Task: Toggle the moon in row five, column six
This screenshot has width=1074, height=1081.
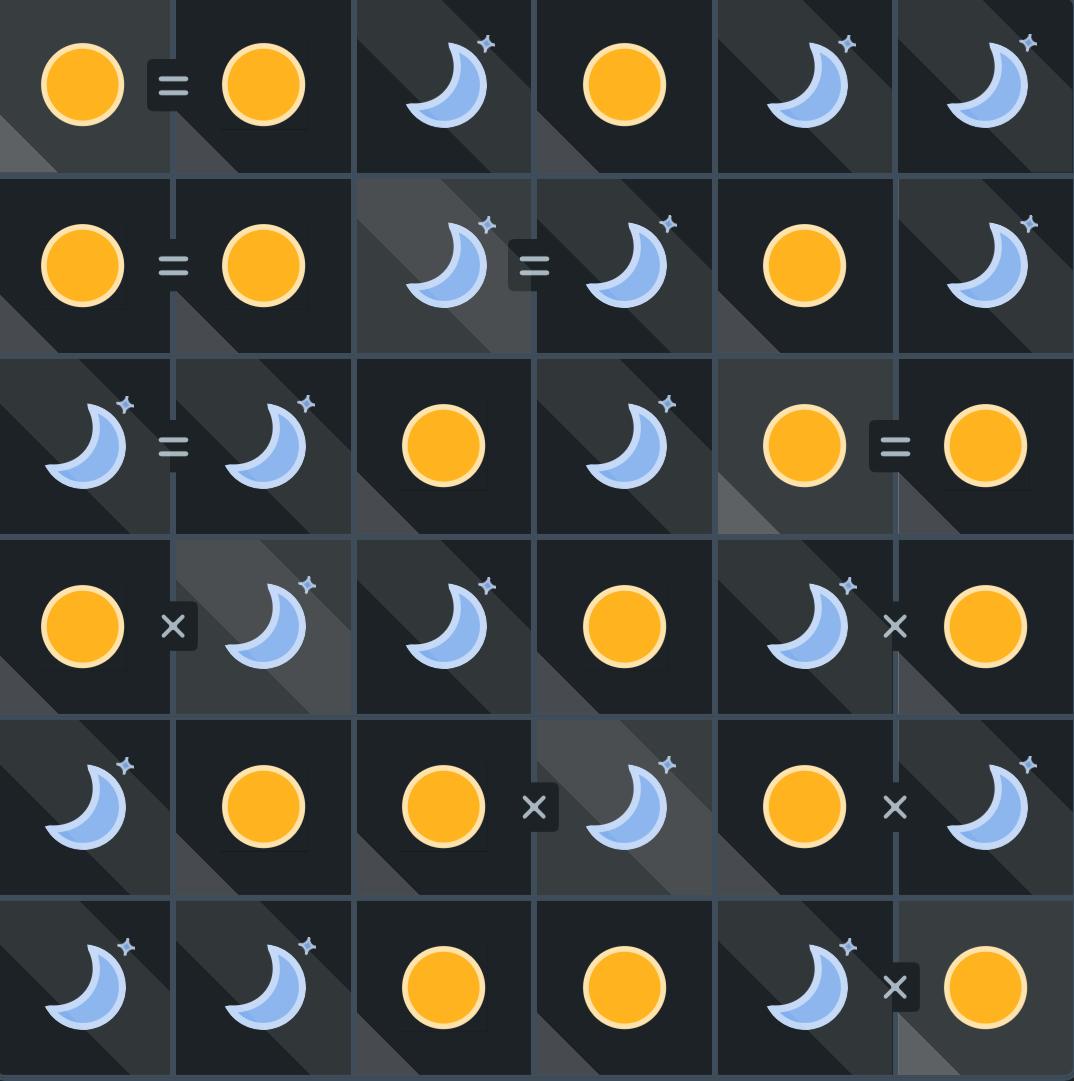Action: 985,807
